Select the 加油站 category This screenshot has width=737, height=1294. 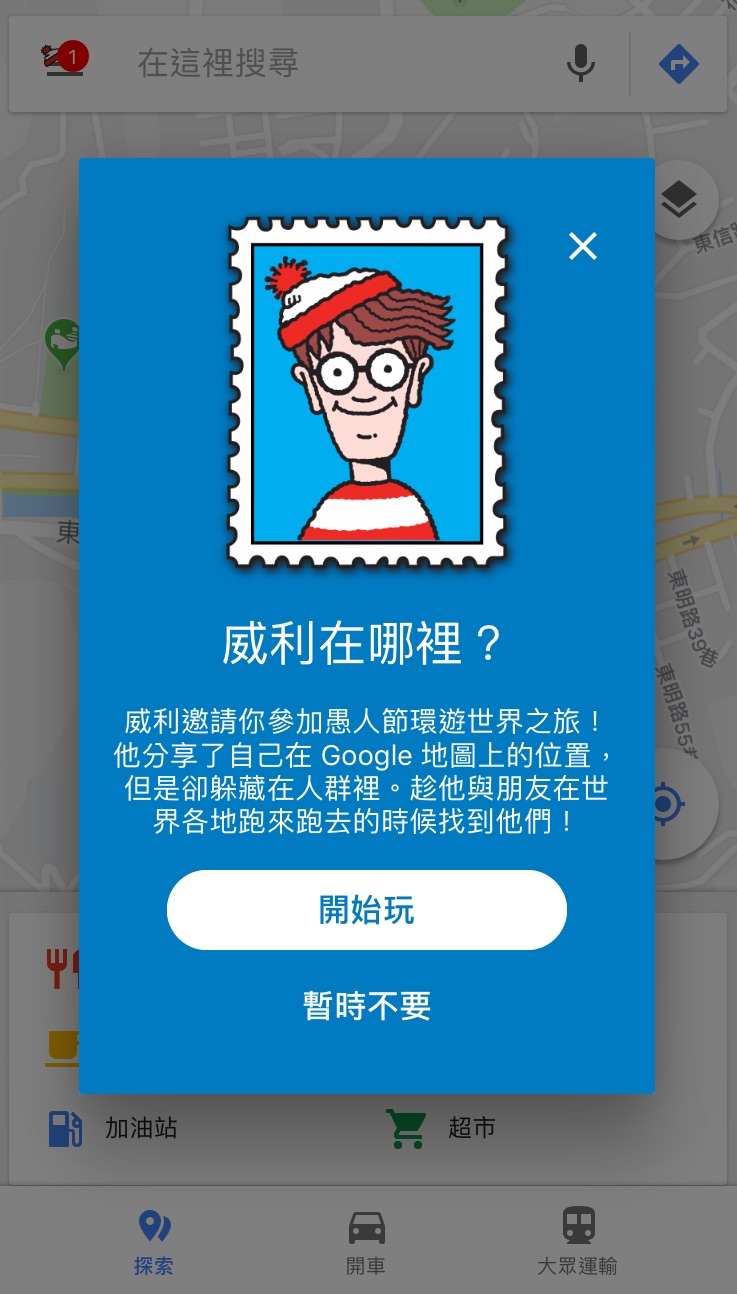pyautogui.click(x=115, y=1128)
